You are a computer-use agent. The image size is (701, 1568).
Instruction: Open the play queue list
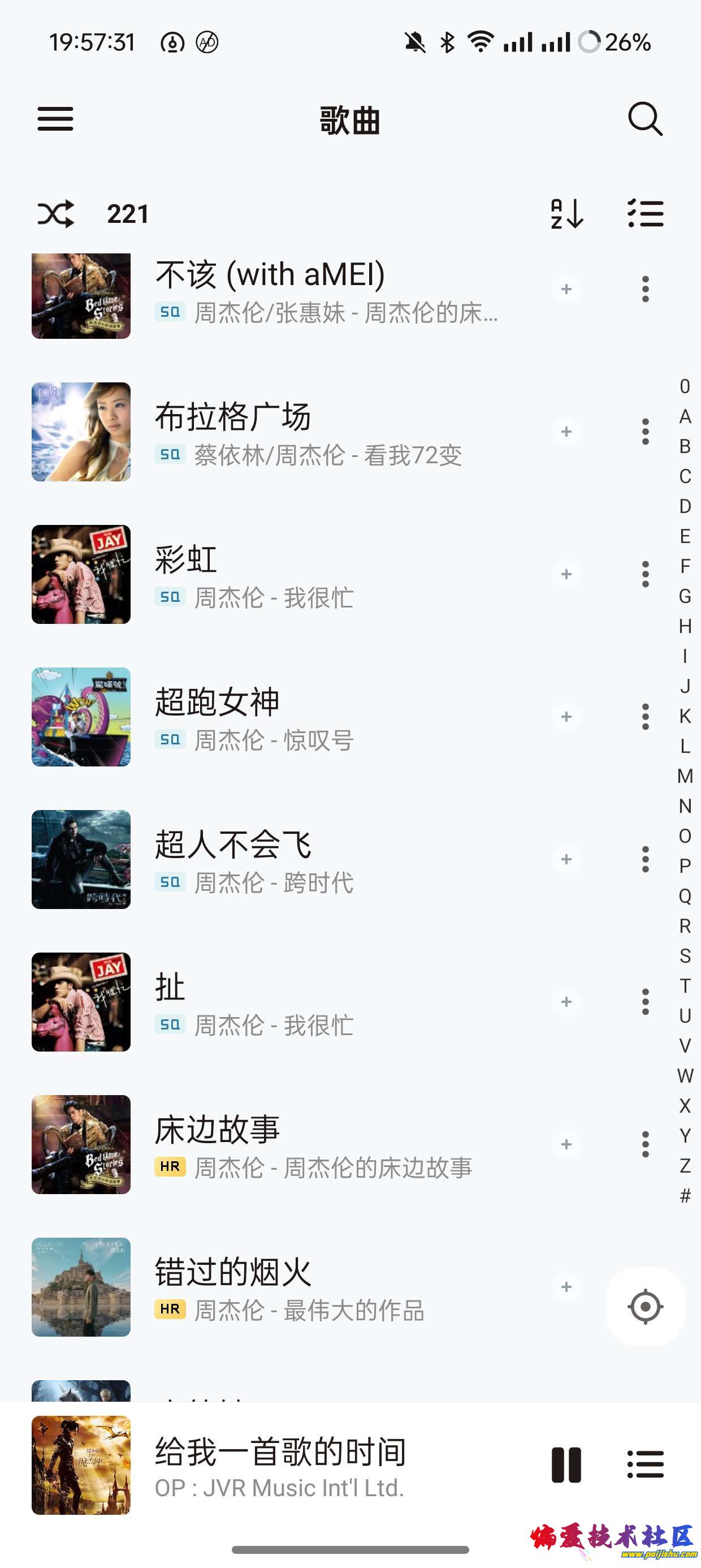[x=645, y=1464]
